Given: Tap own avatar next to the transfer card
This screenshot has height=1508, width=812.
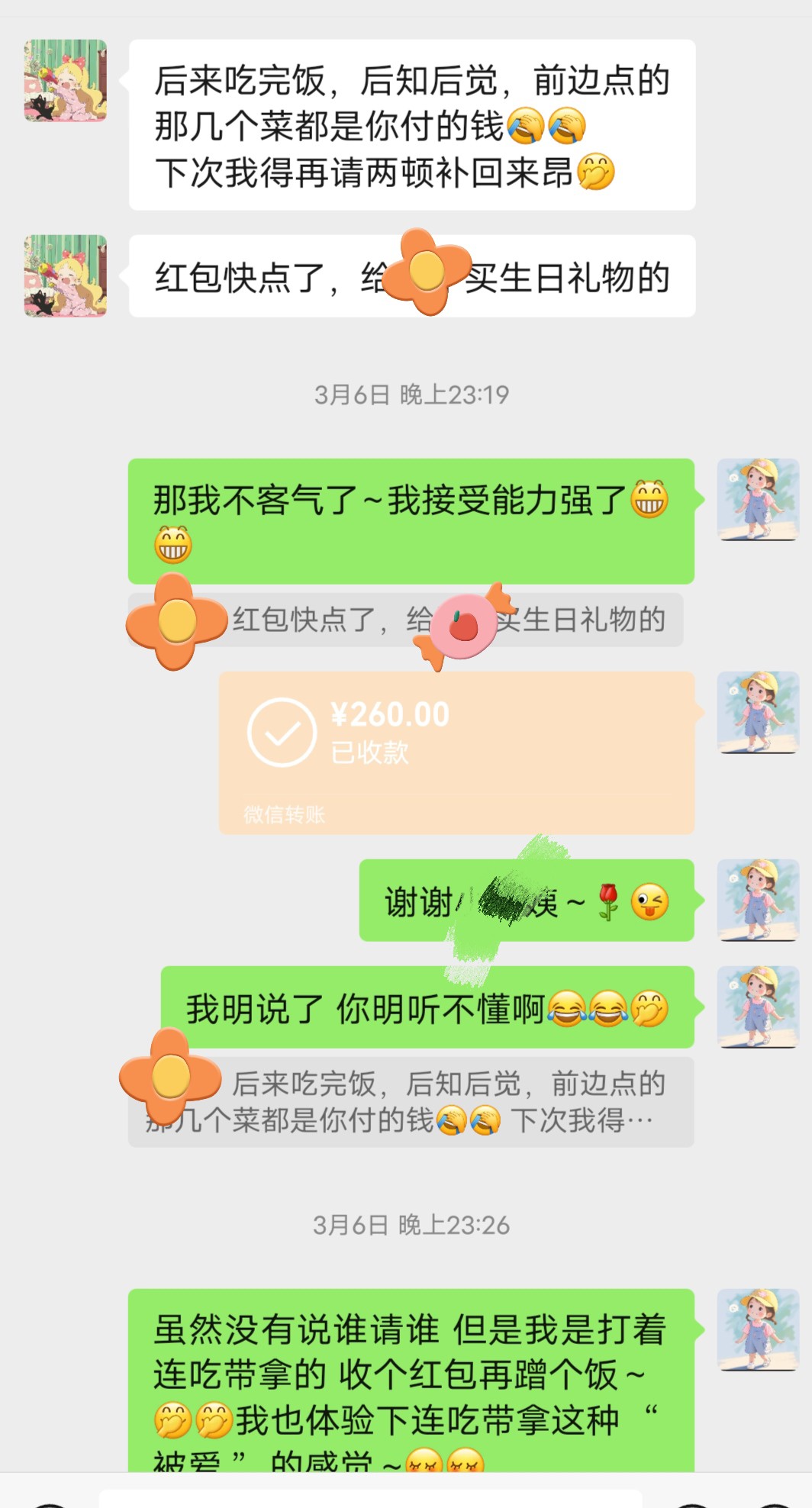Looking at the screenshot, I should (758, 713).
